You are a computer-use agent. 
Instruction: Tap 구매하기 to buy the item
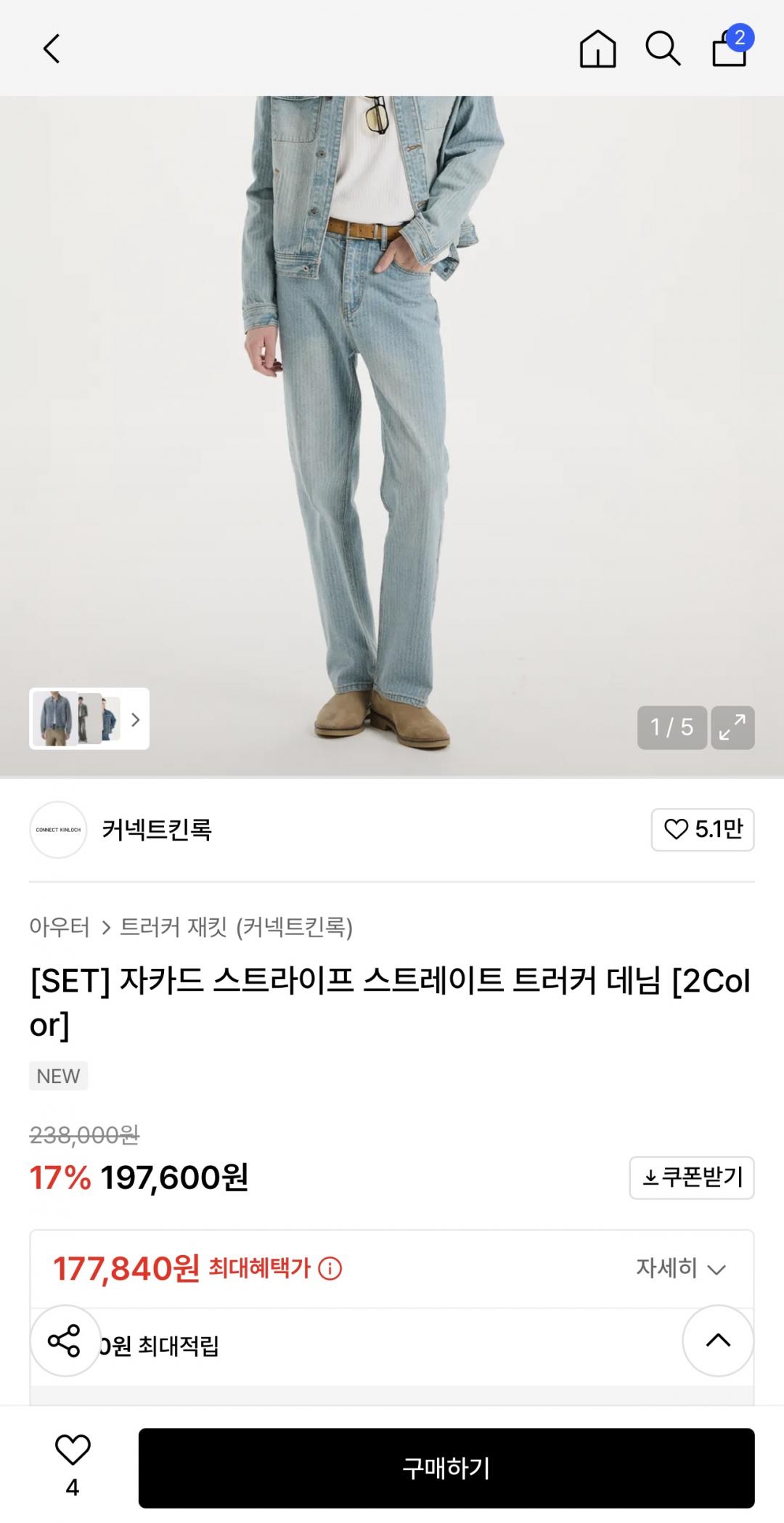coord(446,1467)
